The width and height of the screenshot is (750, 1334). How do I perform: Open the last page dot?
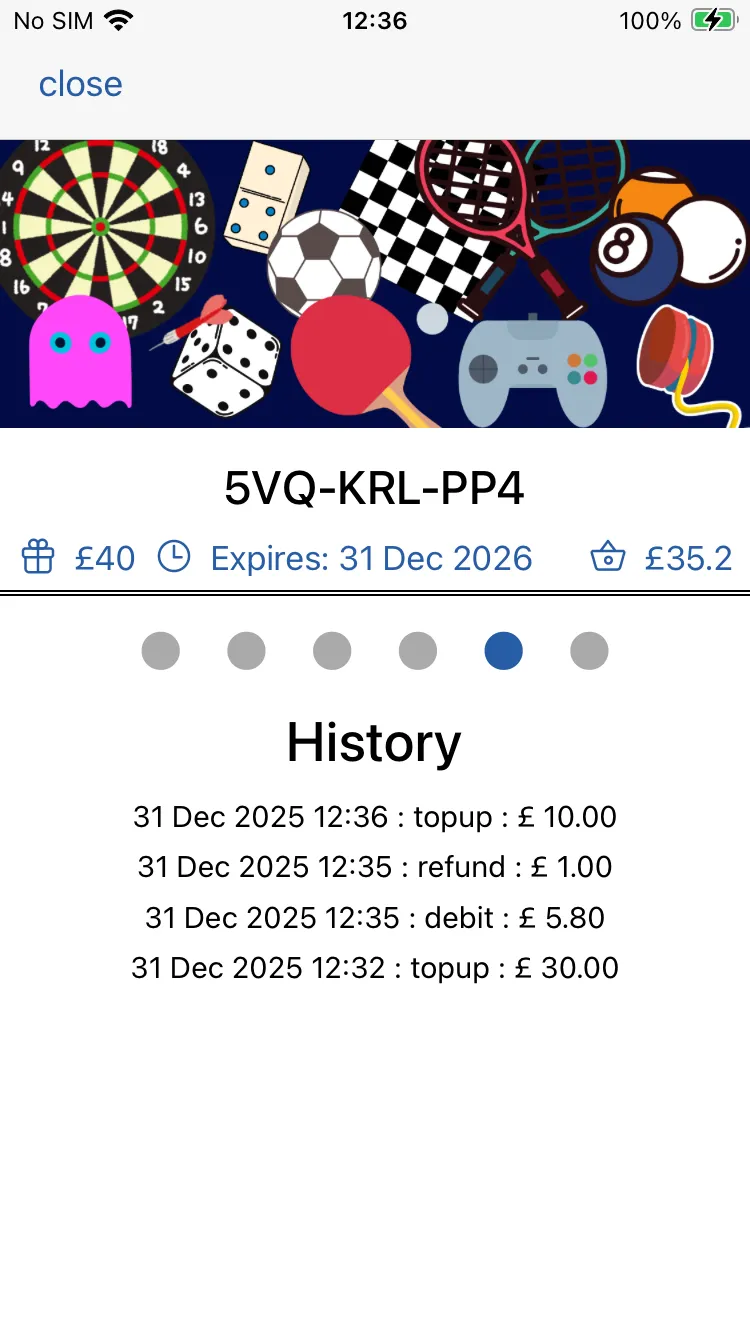click(x=589, y=651)
